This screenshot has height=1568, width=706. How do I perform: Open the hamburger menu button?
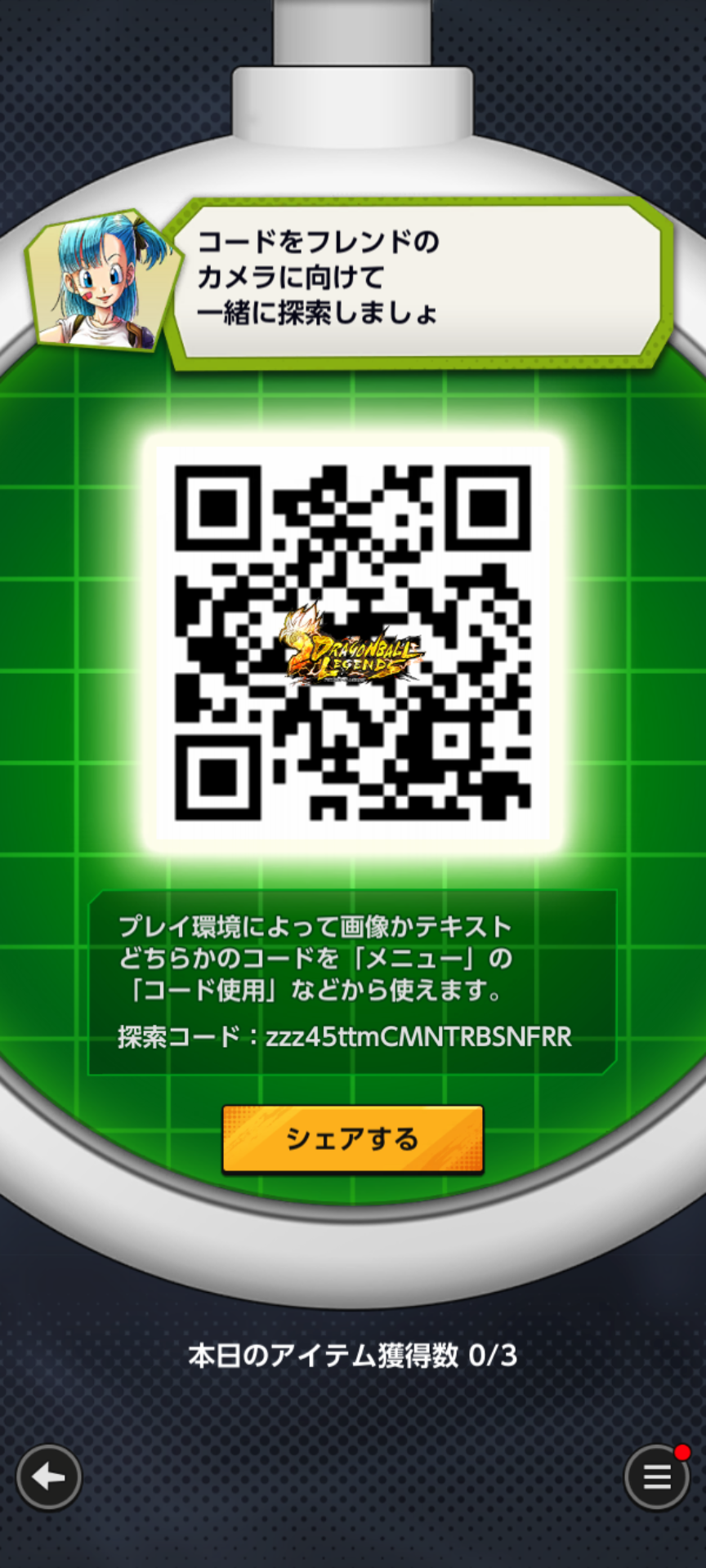[656, 1477]
